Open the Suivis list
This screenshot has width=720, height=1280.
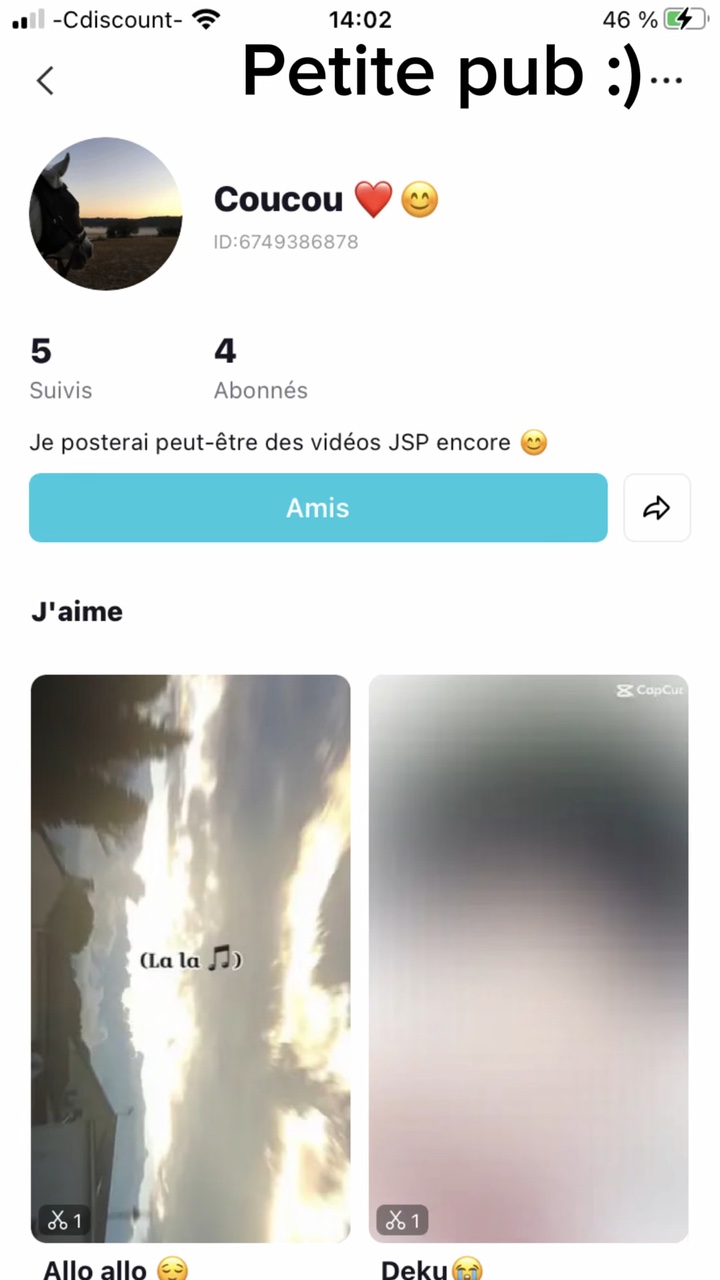(60, 368)
